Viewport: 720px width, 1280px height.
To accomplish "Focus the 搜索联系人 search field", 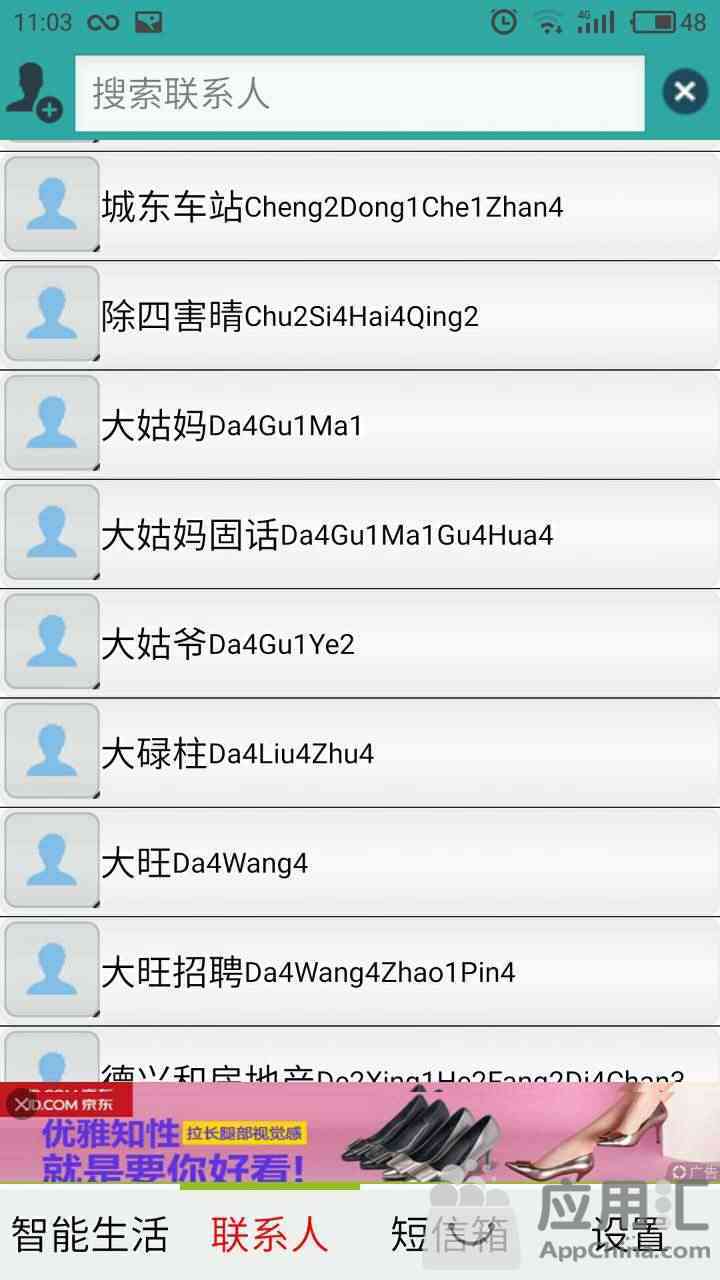I will tap(360, 93).
